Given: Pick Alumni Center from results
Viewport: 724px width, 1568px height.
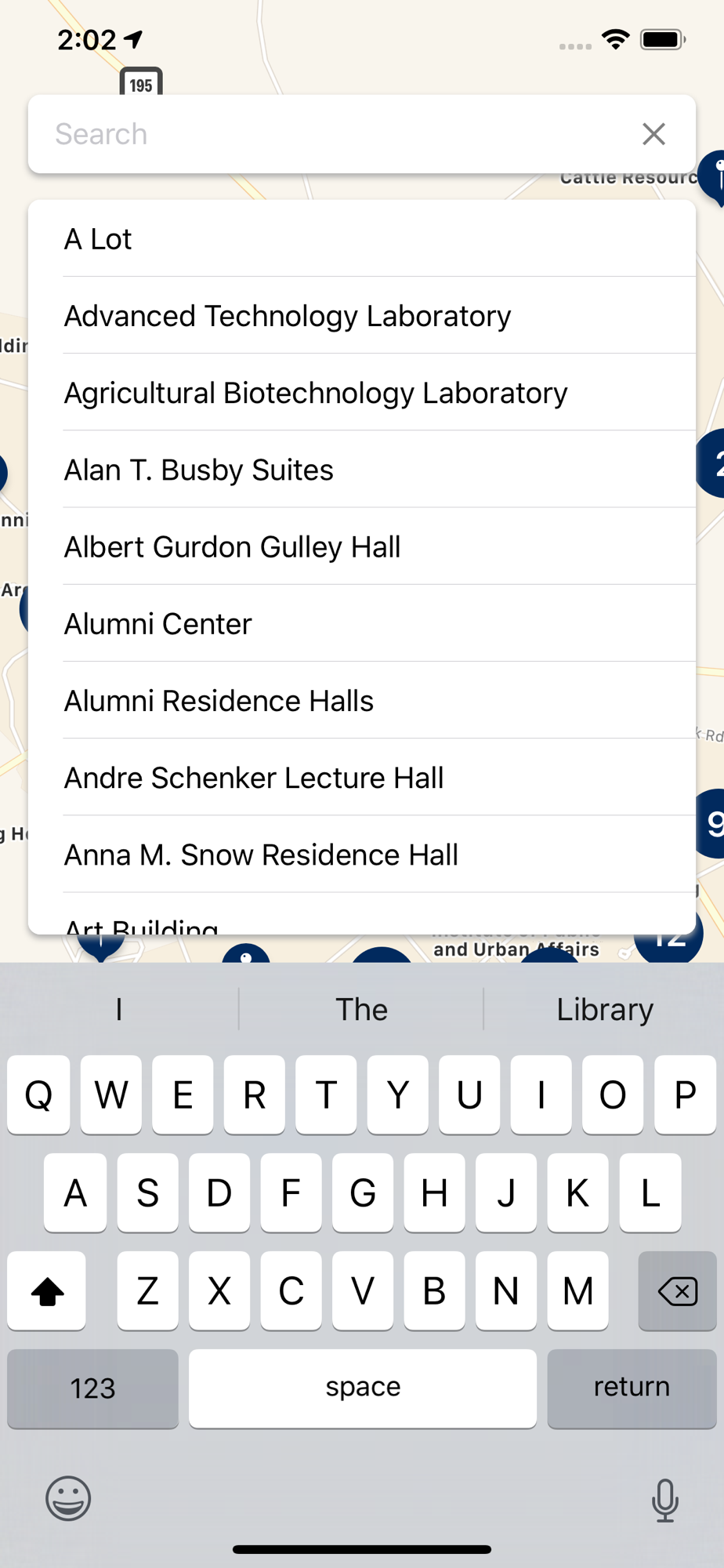Looking at the screenshot, I should click(362, 623).
